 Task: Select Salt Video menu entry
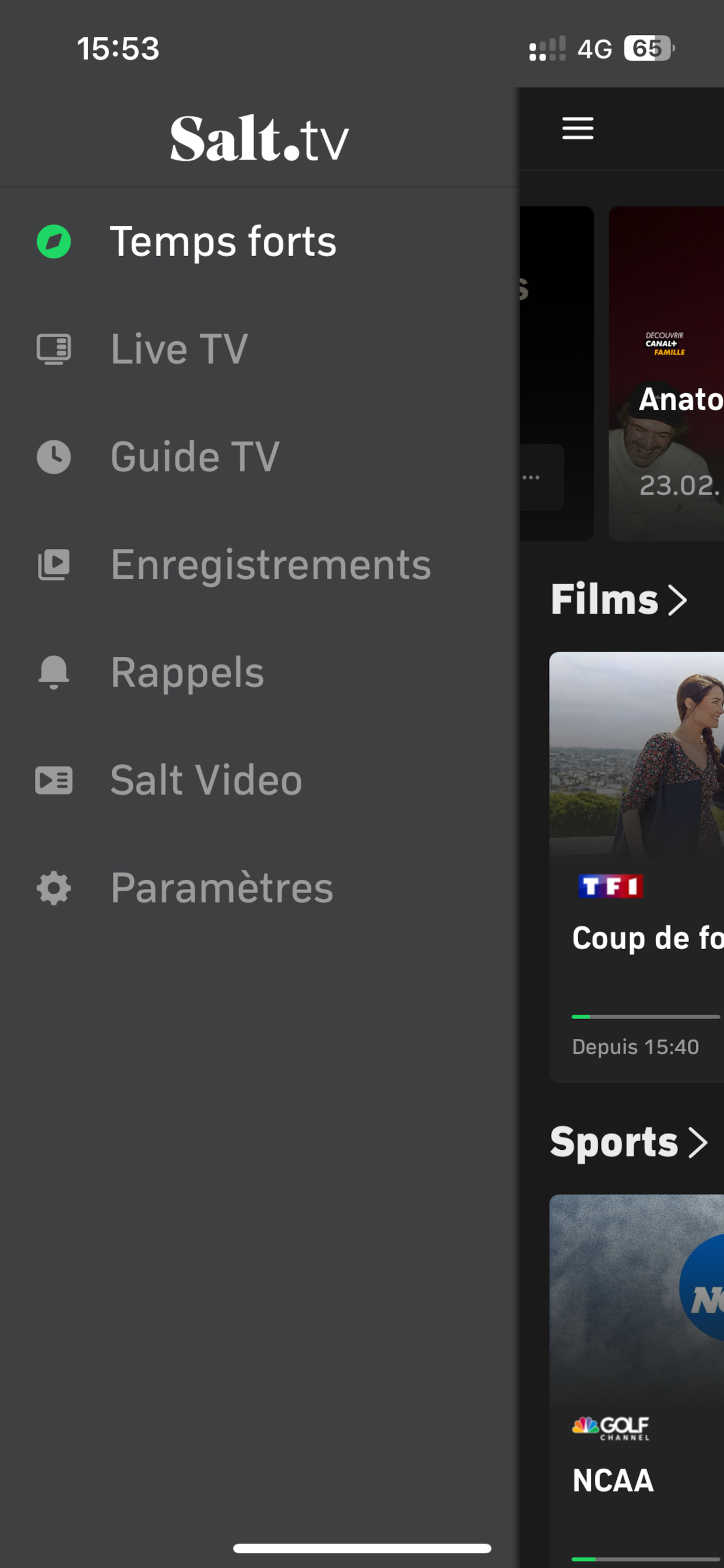(205, 780)
